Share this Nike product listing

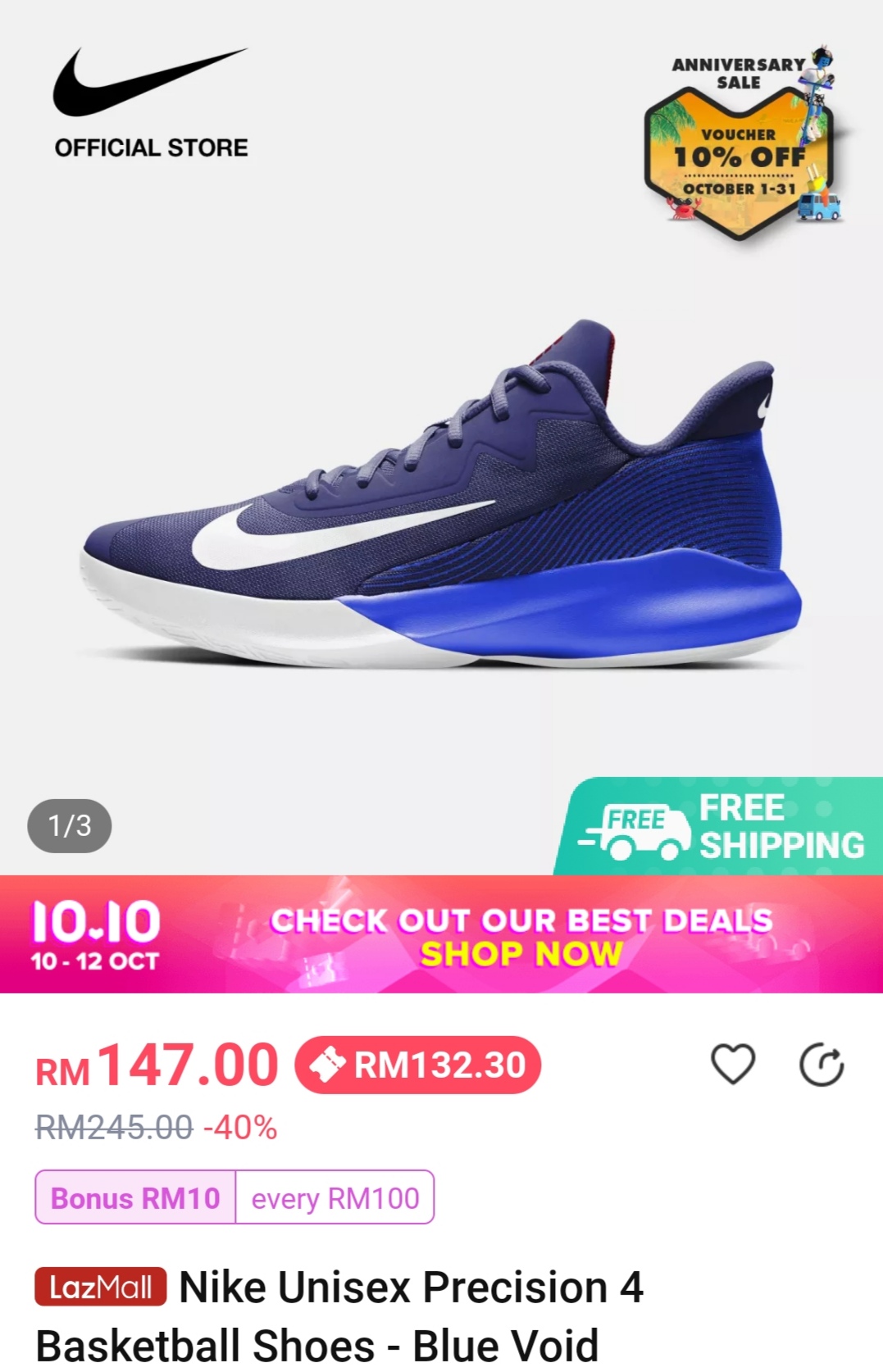coord(821,1065)
